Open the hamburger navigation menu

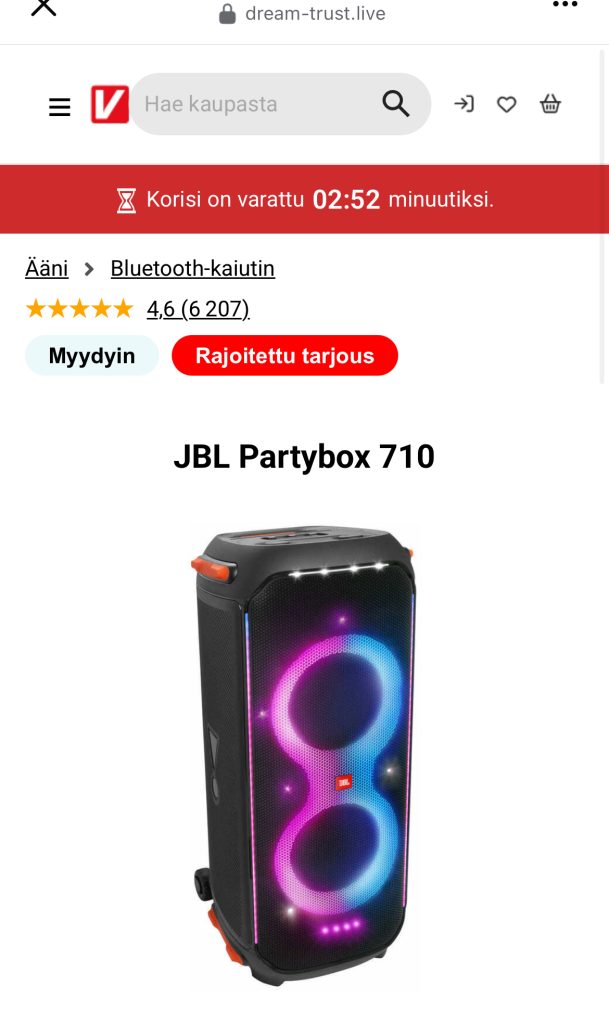click(60, 107)
